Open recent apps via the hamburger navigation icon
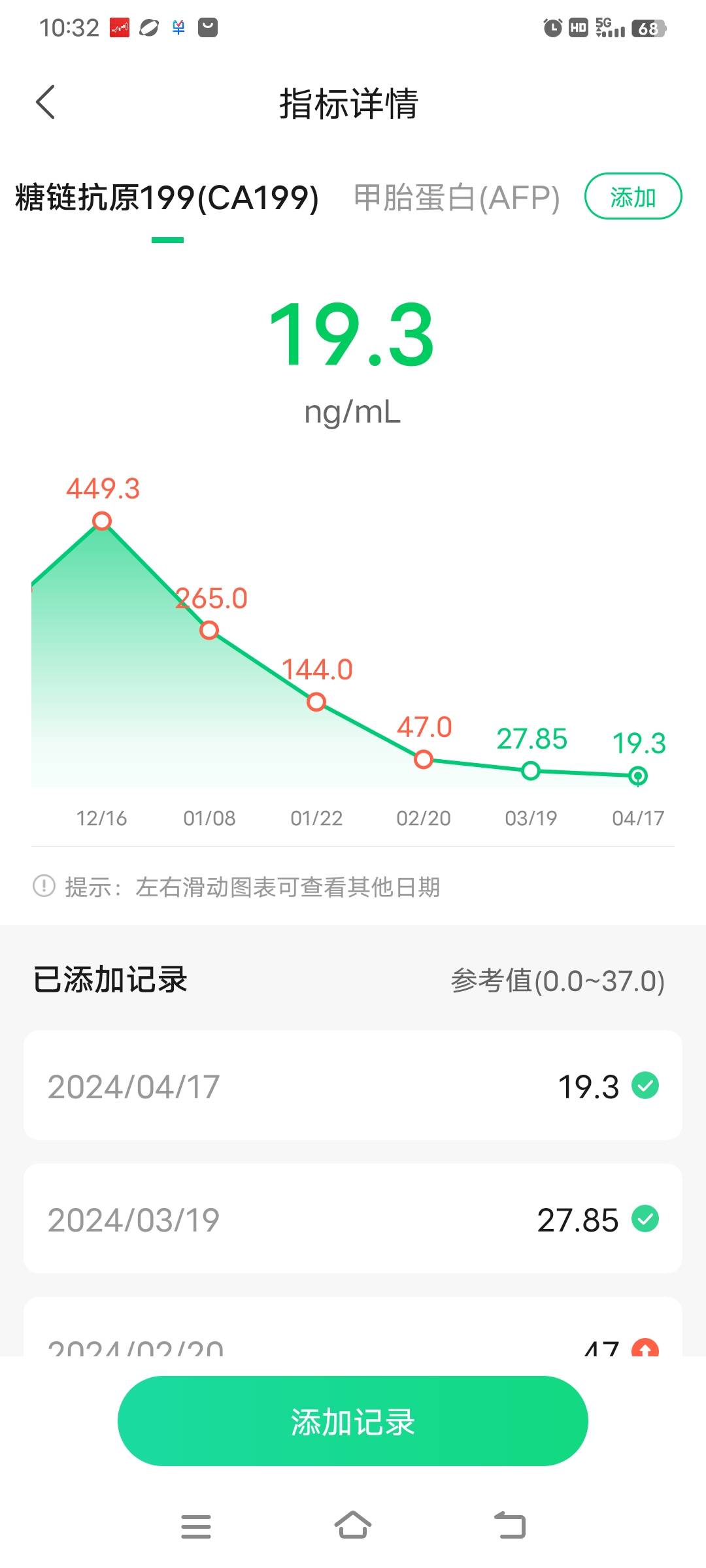Screen dimensions: 706x1568 pyautogui.click(x=195, y=1527)
